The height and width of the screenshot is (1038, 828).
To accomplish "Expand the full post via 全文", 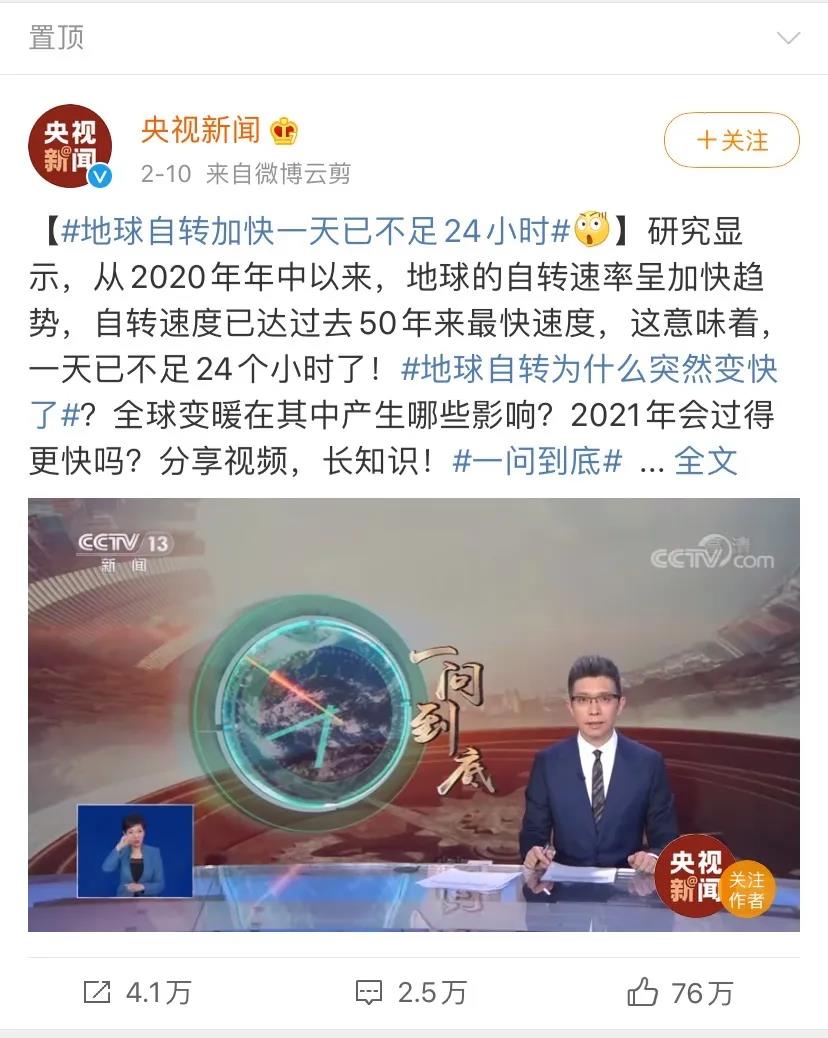I will (706, 460).
